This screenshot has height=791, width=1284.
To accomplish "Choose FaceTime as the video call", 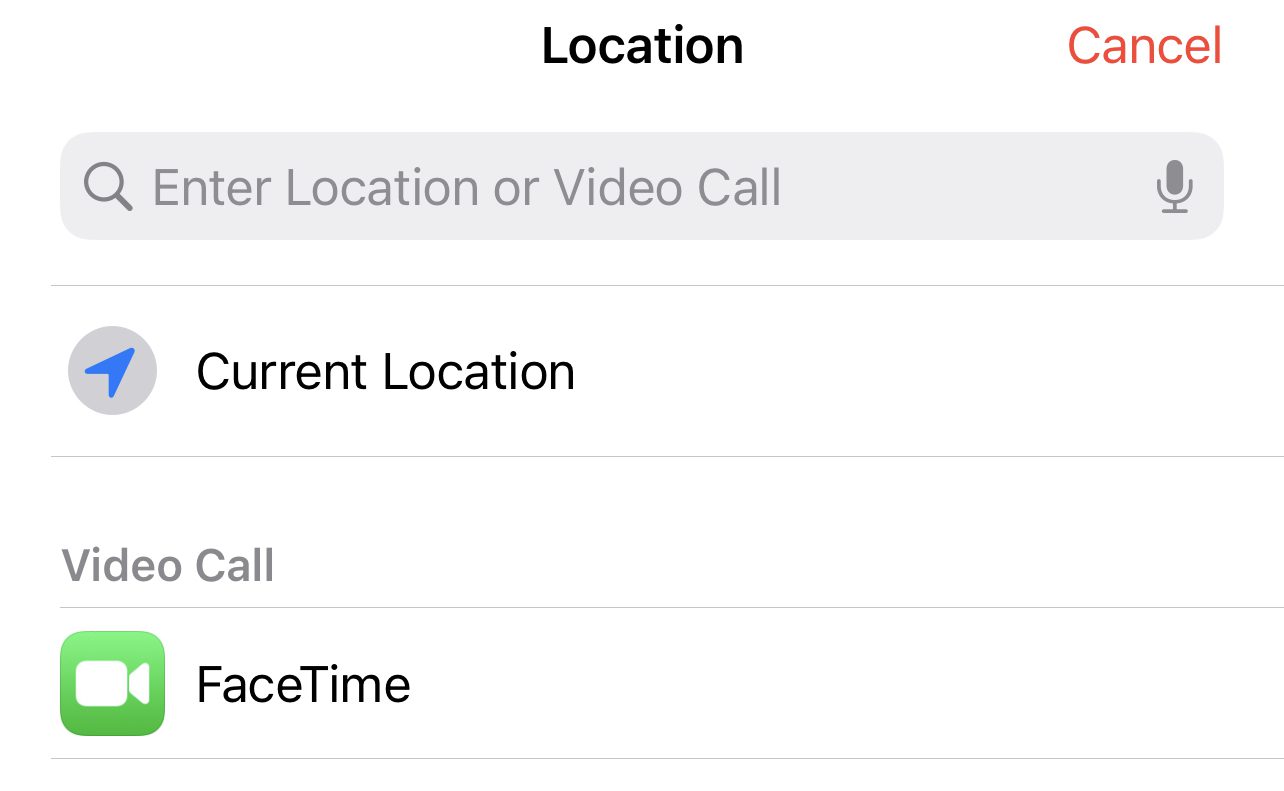I will [x=303, y=685].
